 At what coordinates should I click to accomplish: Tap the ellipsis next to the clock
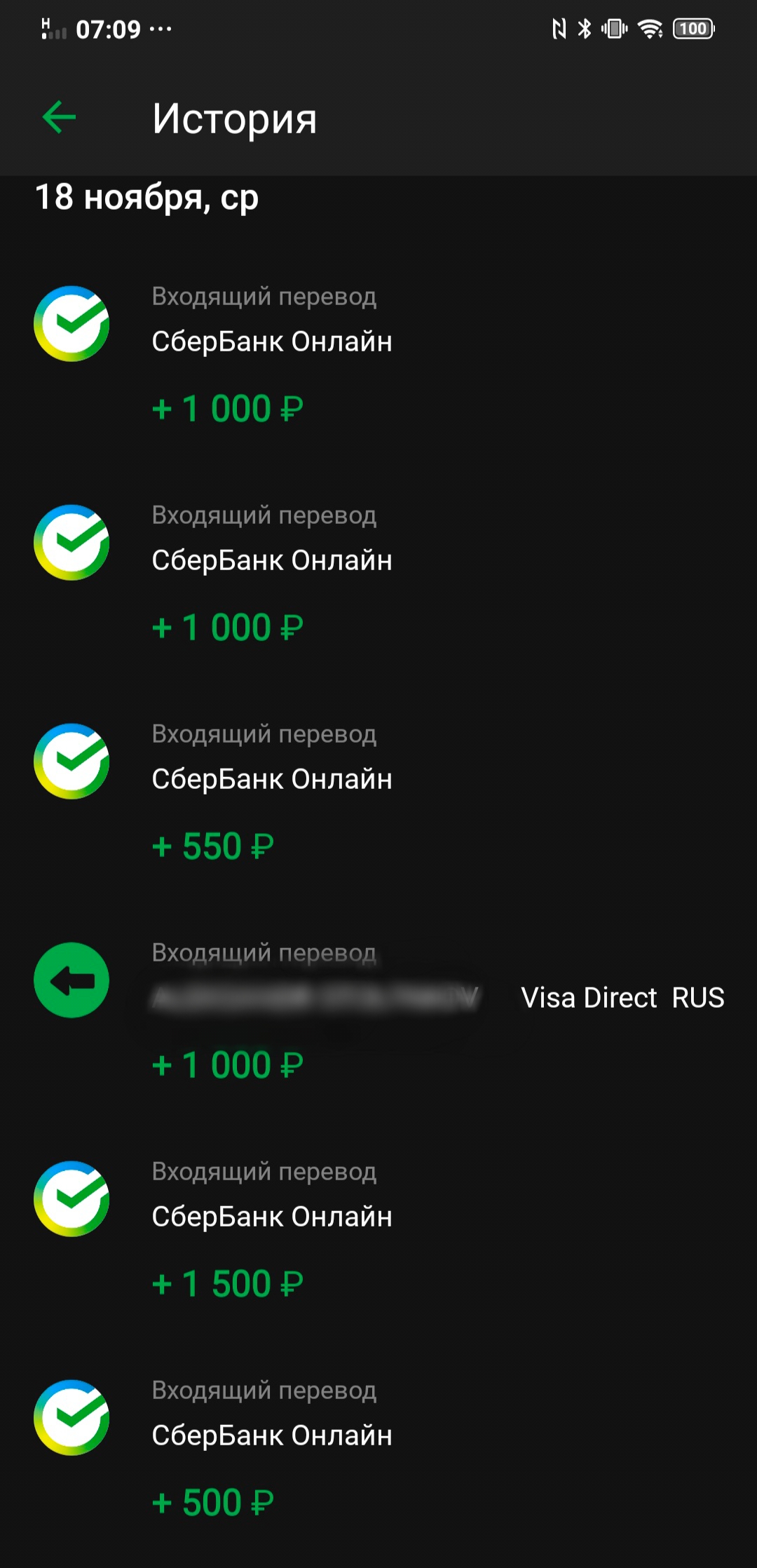(x=160, y=29)
